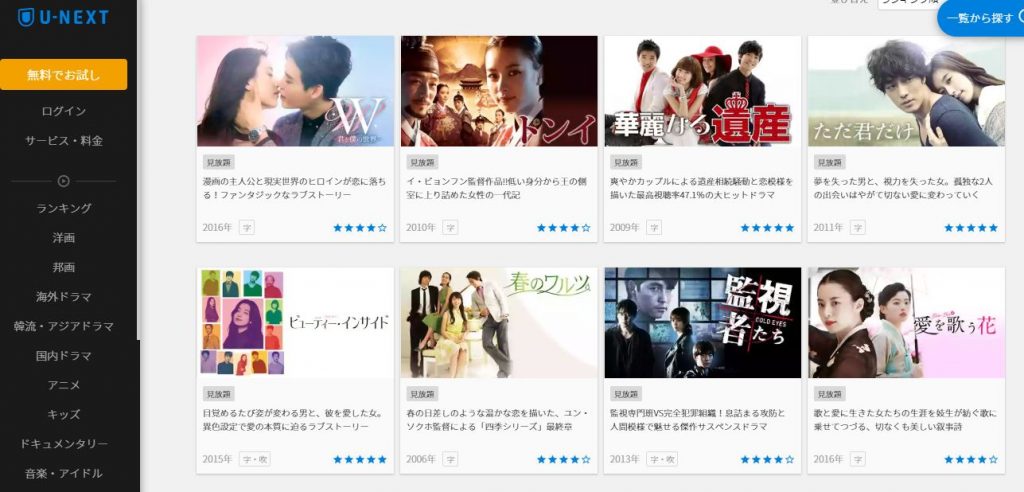Viewport: 1024px width, 492px height.
Task: Browse the 洋画 category
Action: pyautogui.click(x=64, y=238)
